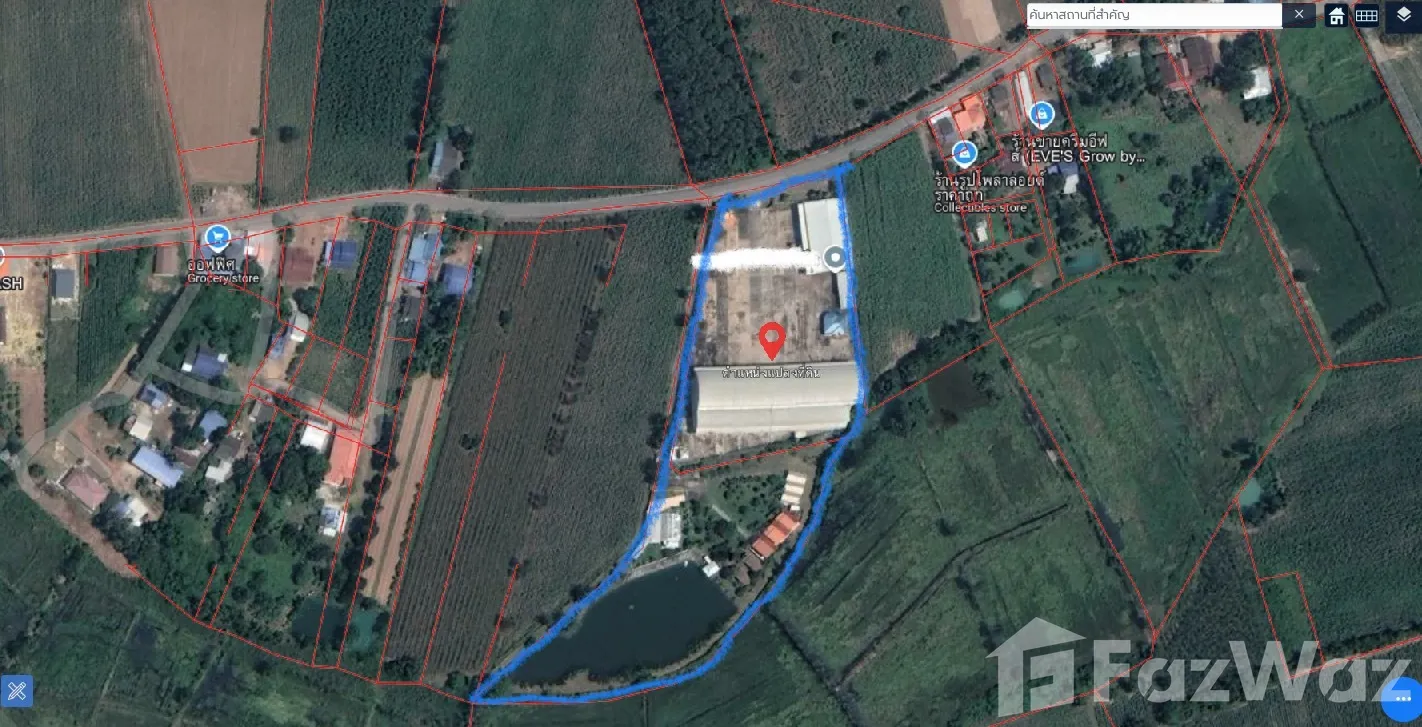Open the Collectibles store marker
The height and width of the screenshot is (727, 1422).
click(964, 153)
